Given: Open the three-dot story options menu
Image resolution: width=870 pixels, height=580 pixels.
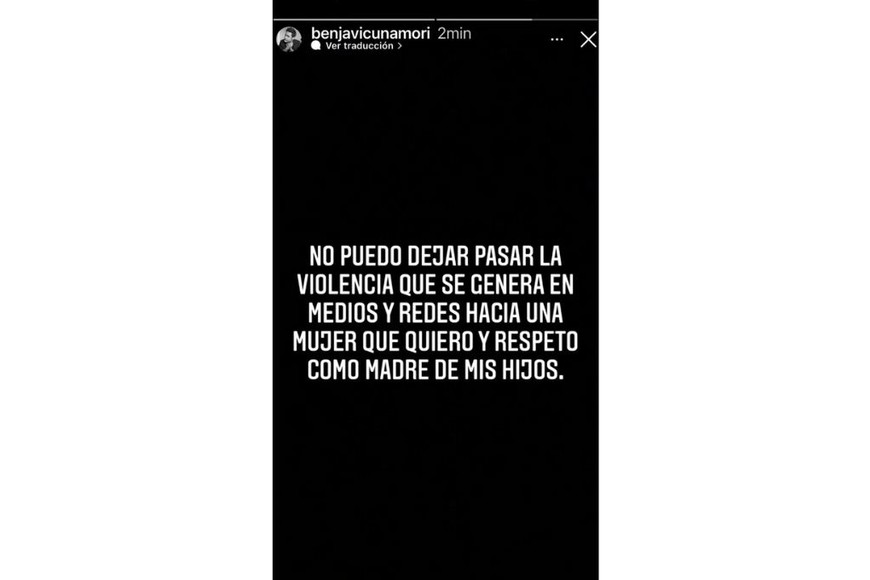Looking at the screenshot, I should pyautogui.click(x=557, y=39).
